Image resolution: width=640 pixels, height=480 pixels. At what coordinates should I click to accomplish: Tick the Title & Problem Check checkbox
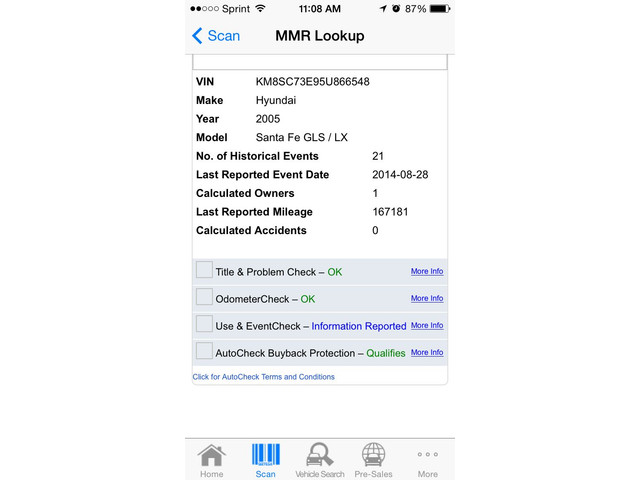pos(204,270)
